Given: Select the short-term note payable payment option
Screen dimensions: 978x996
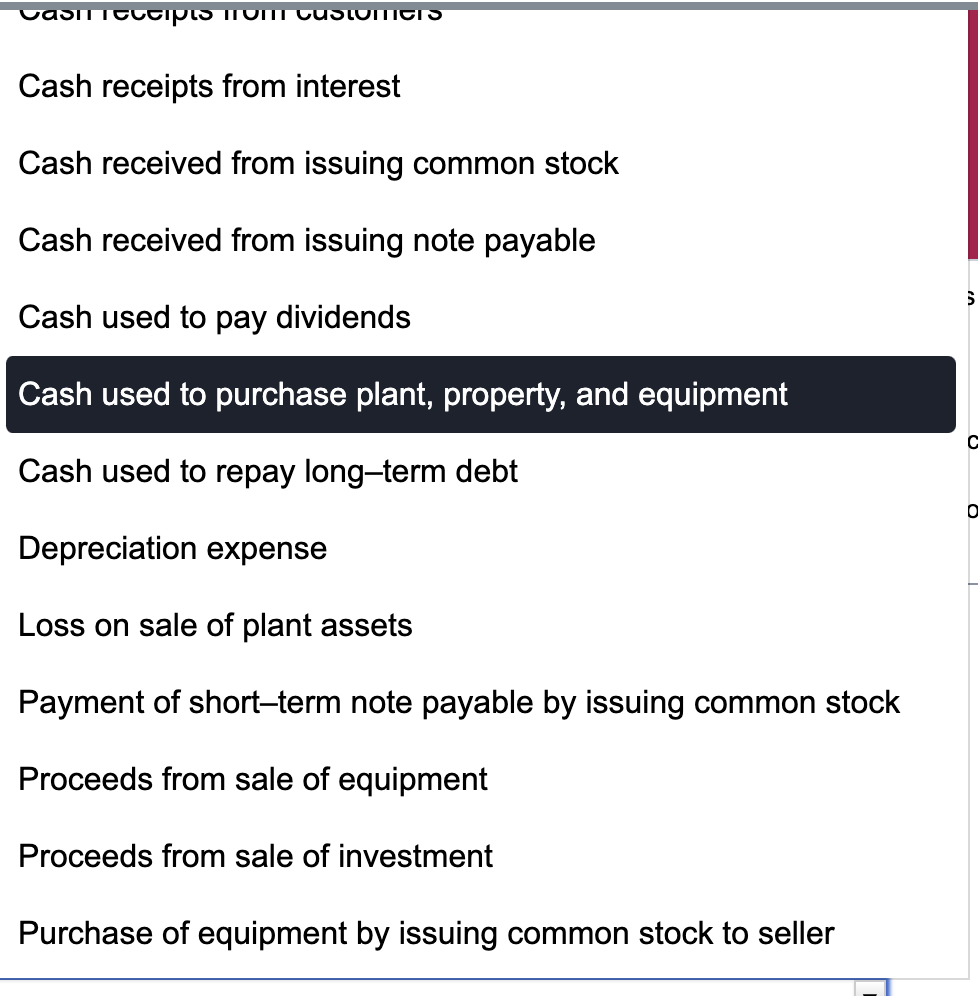Looking at the screenshot, I should tap(458, 702).
